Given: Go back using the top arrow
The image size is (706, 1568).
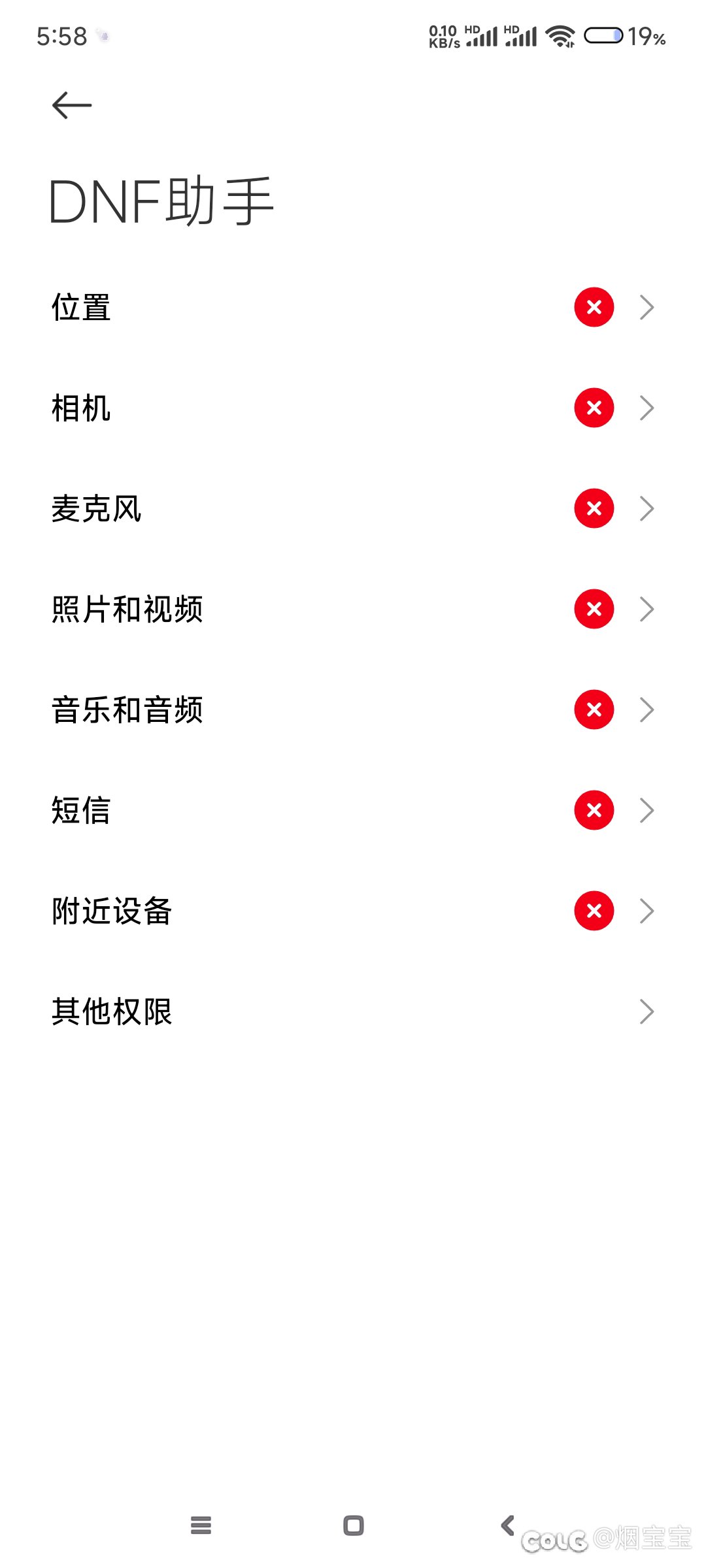Looking at the screenshot, I should [72, 105].
